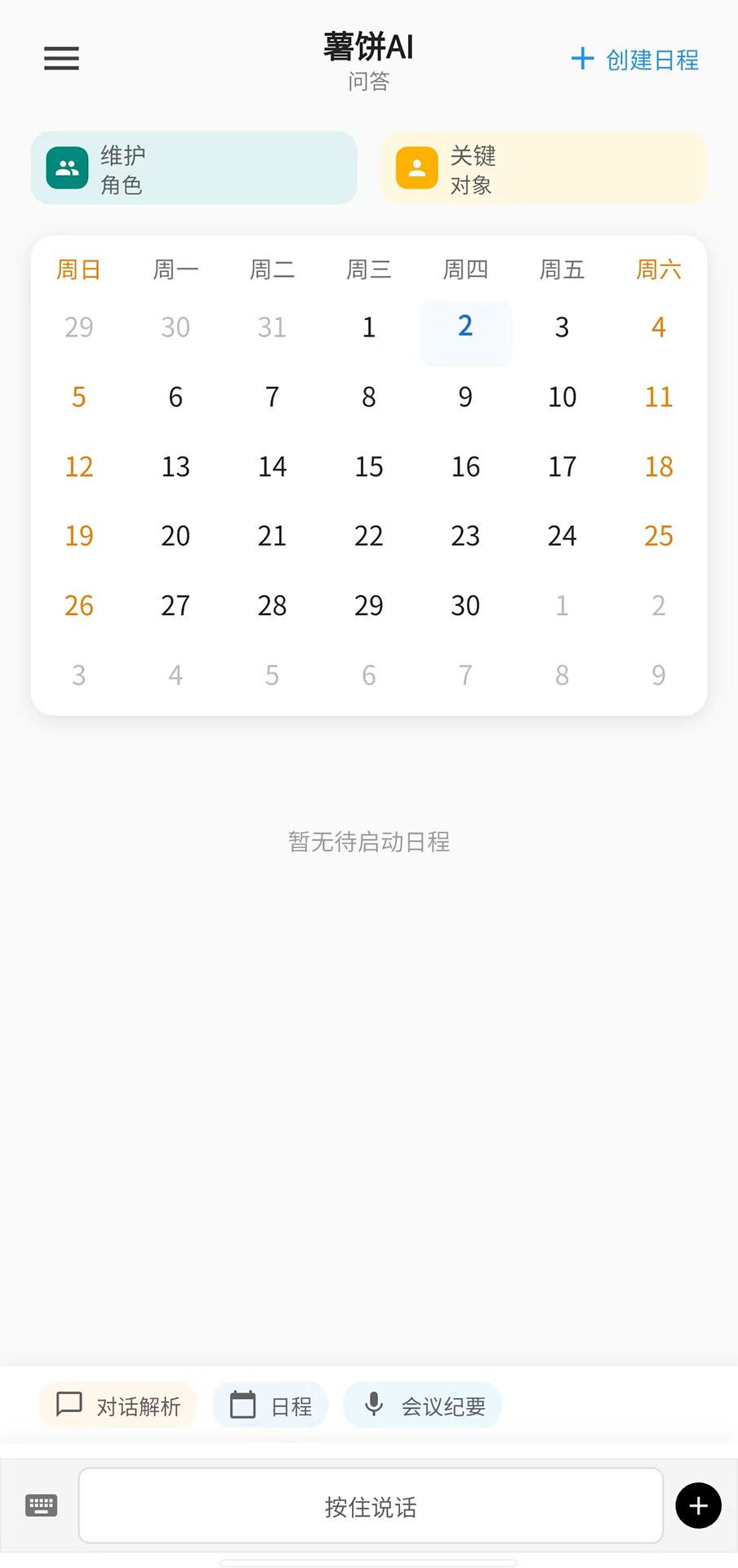The height and width of the screenshot is (1568, 738).
Task: Open the 关键对象 card
Action: pos(544,167)
